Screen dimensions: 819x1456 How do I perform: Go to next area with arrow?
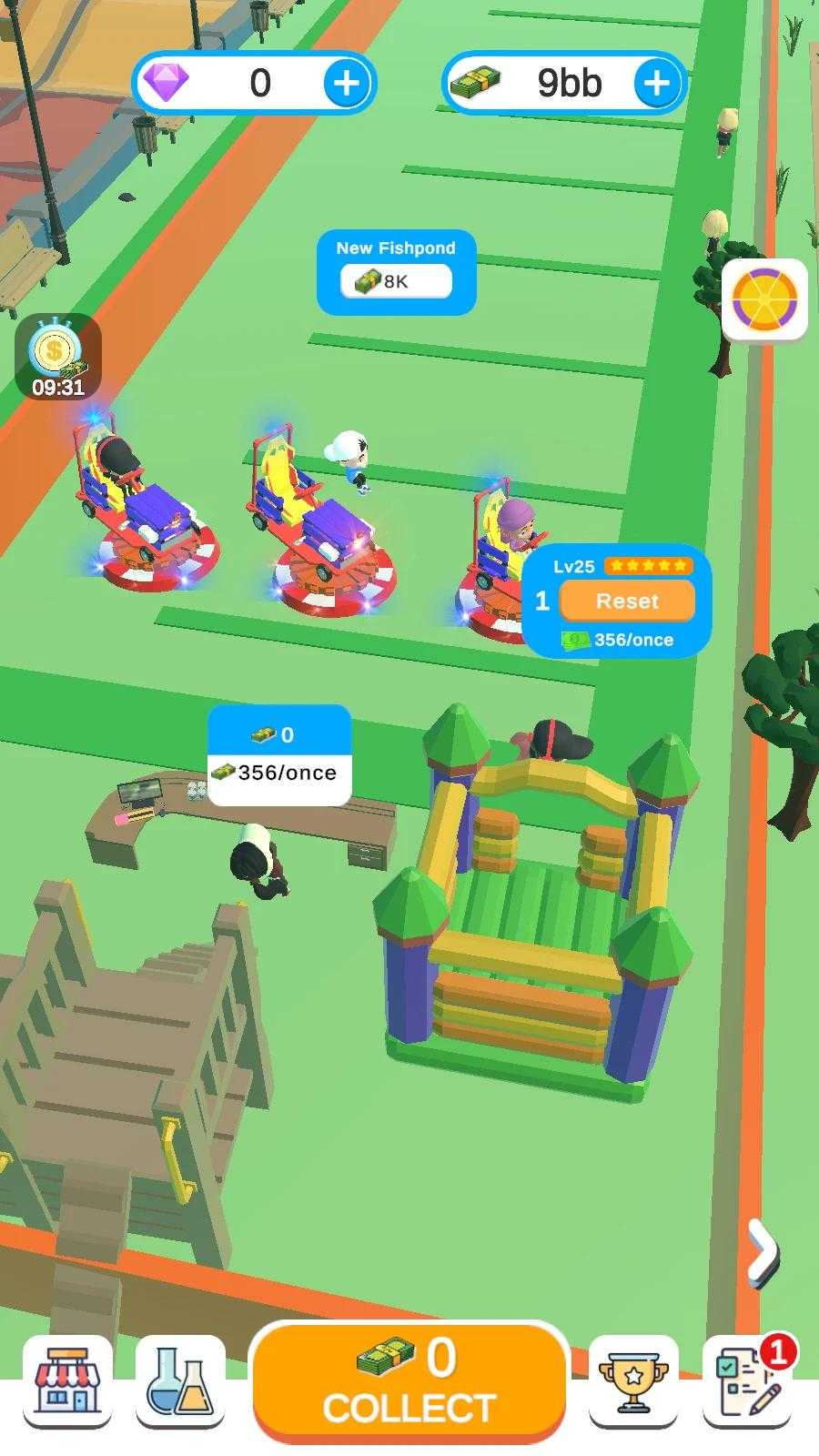[x=763, y=1253]
